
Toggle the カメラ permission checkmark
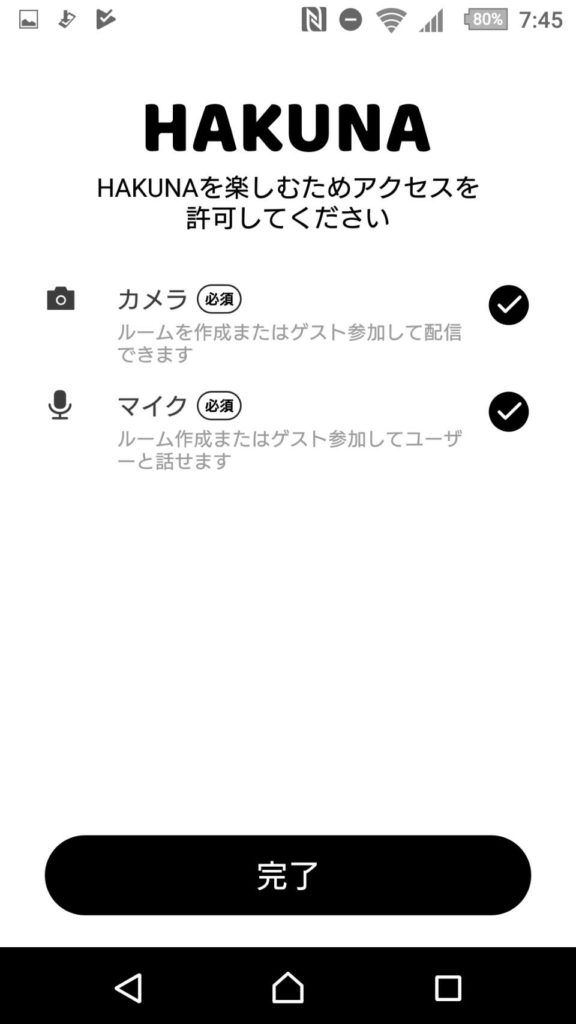tap(508, 305)
